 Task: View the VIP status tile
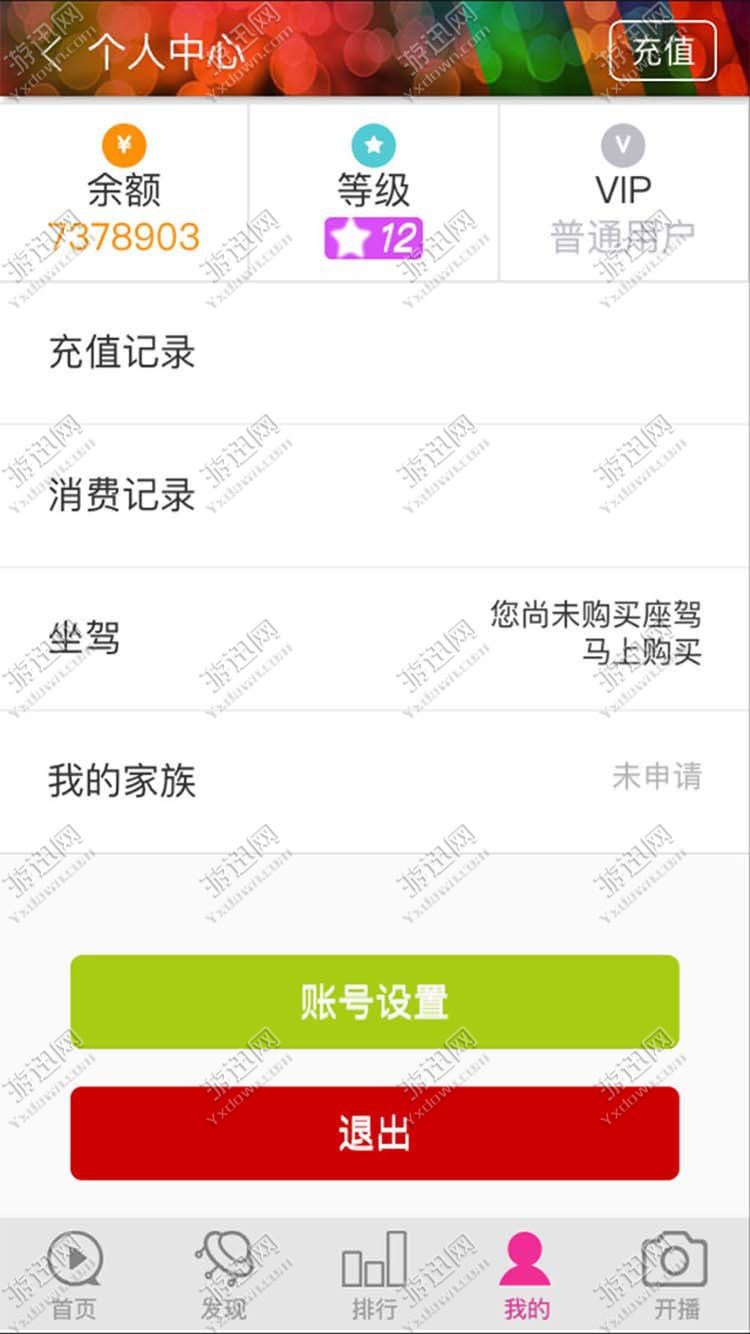click(623, 192)
